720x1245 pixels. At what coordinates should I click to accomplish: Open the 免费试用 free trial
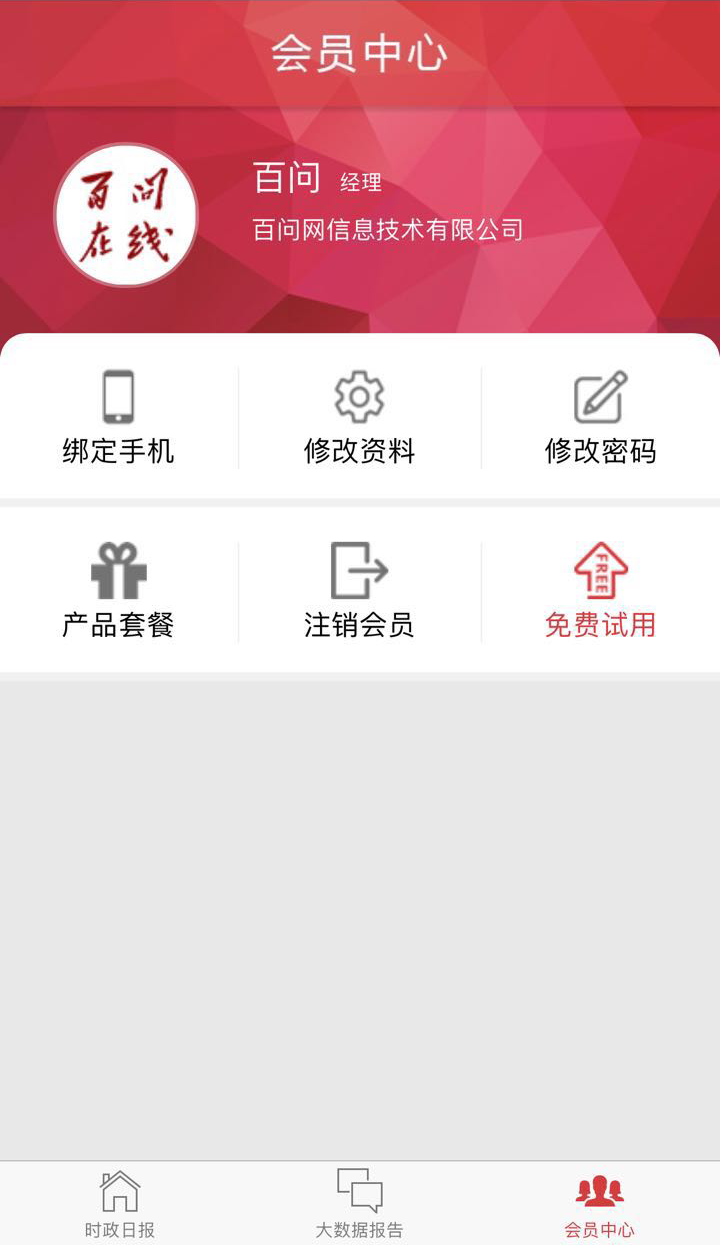[x=600, y=592]
